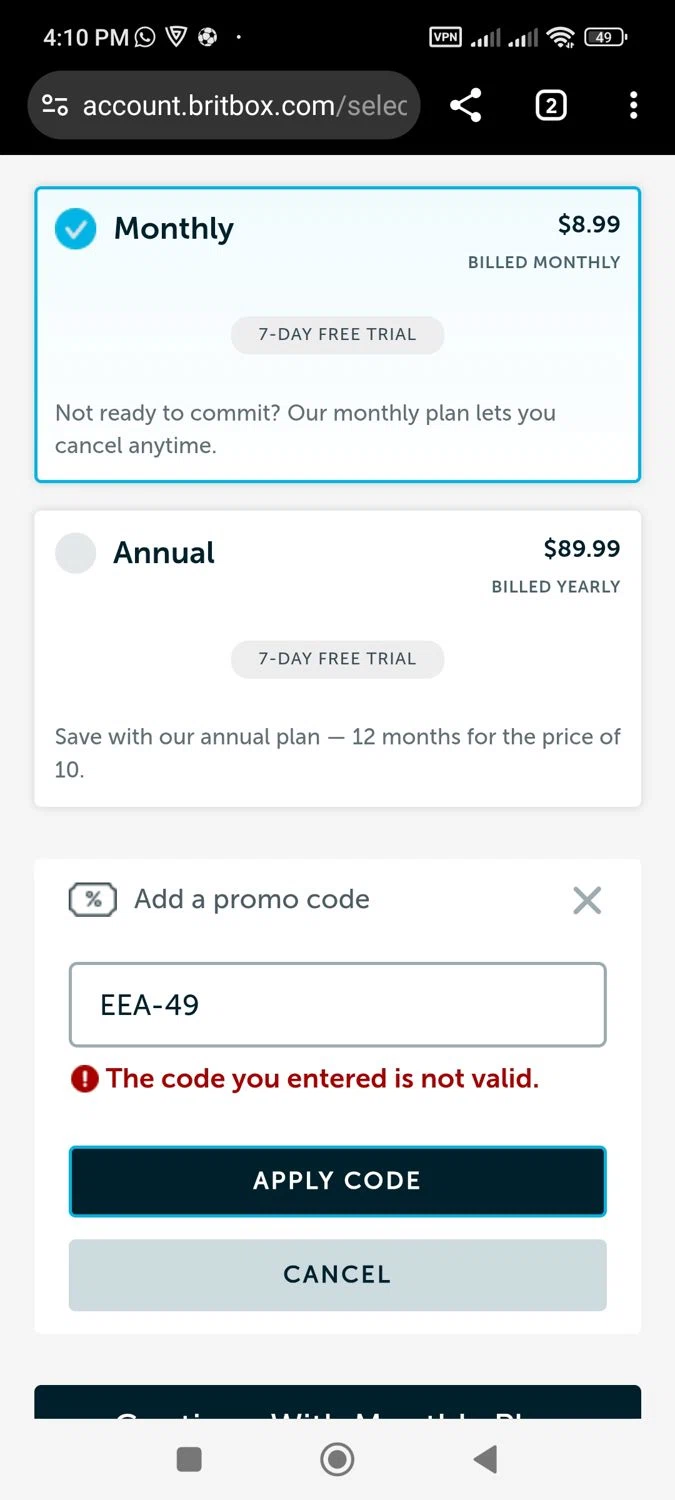Choose the Annual plan option

pos(76,553)
